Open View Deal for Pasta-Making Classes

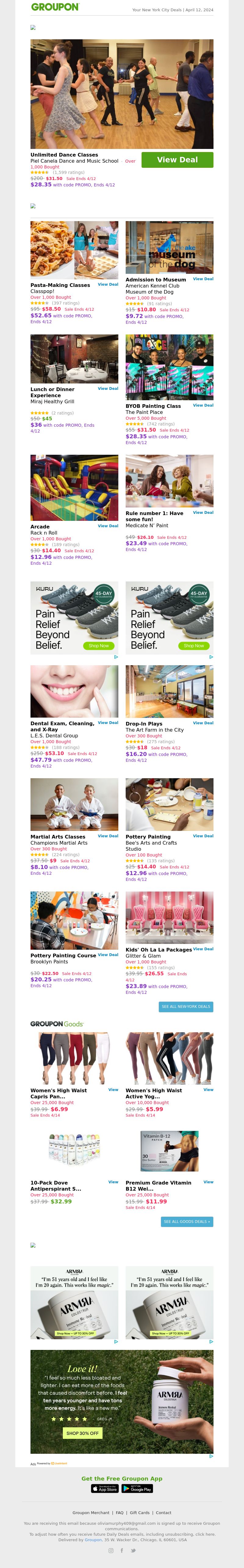(x=108, y=284)
